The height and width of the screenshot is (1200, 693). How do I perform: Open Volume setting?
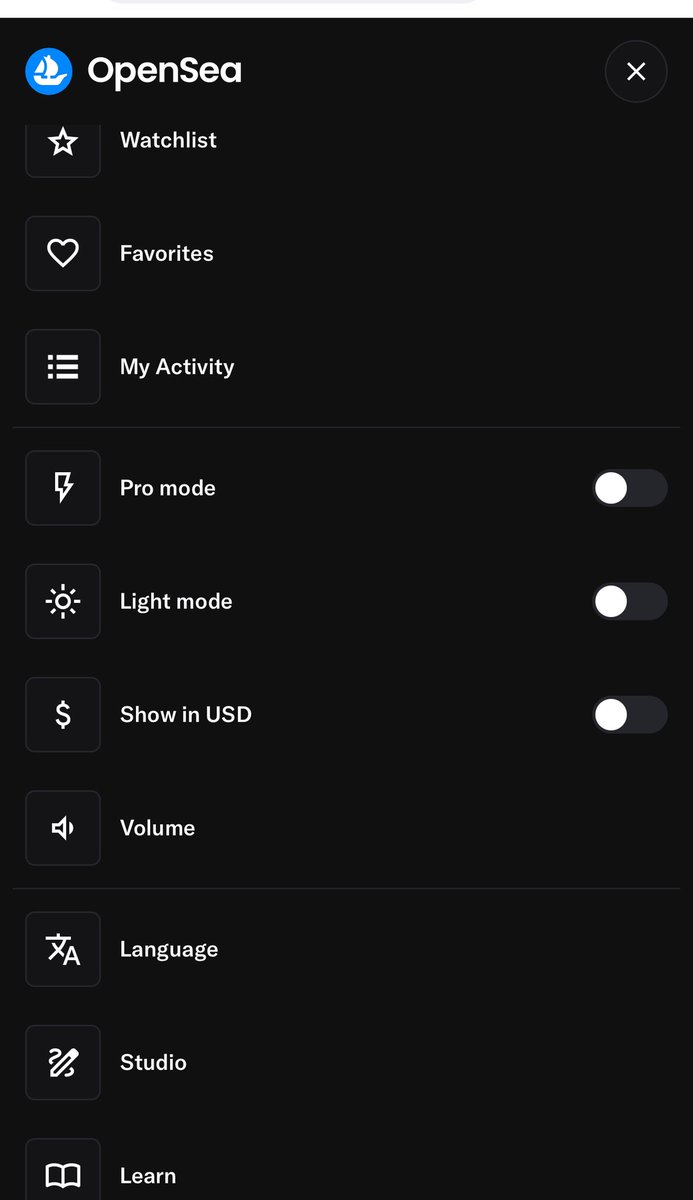pos(346,828)
